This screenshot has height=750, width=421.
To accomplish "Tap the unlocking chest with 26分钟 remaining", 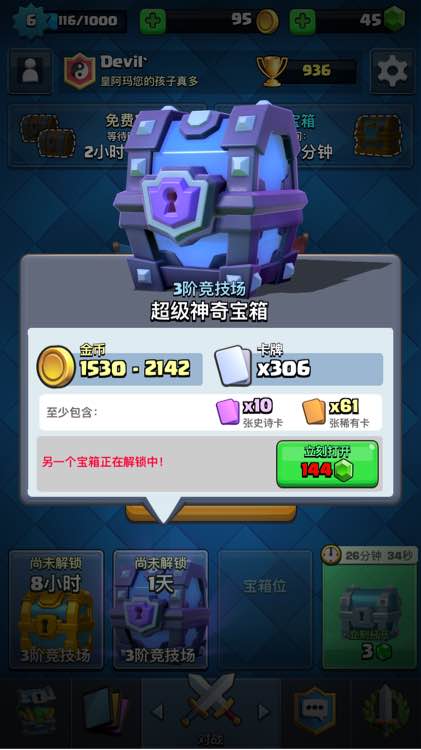I will (369, 609).
